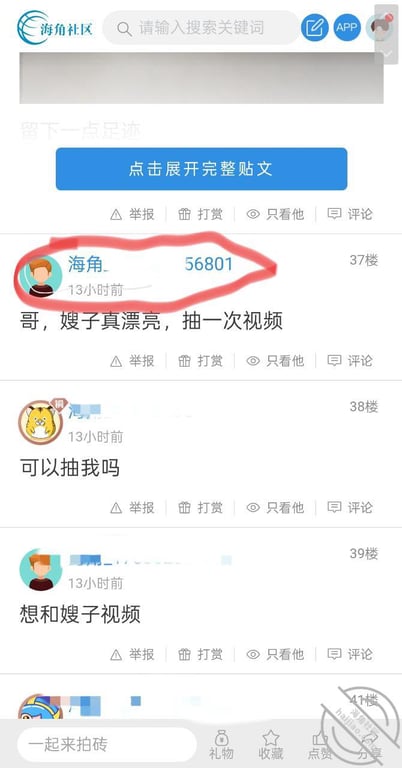Open the APP download button
Viewport: 402px width, 768px height.
click(347, 27)
